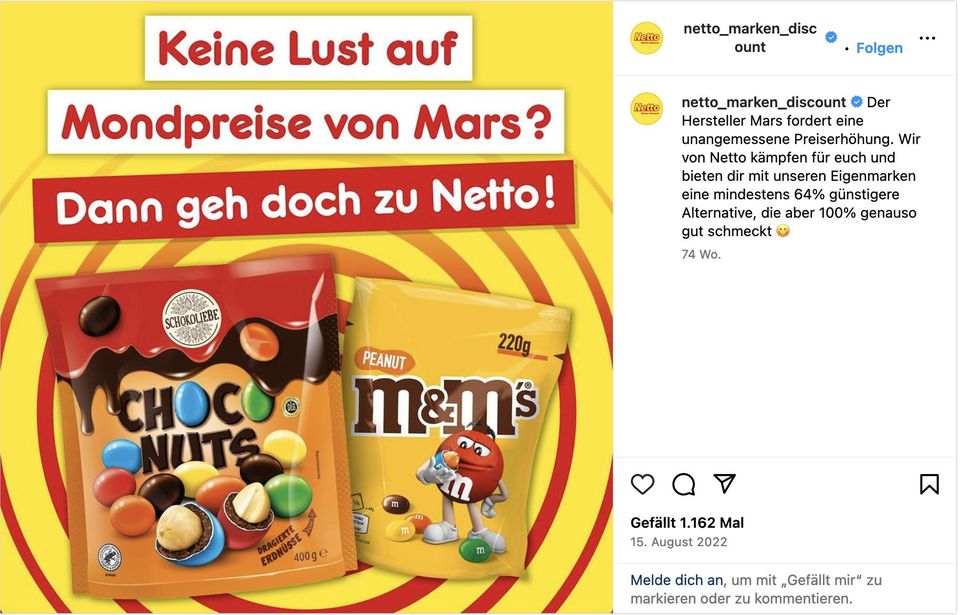
Task: Open the Netto ad post image
Action: (307, 307)
